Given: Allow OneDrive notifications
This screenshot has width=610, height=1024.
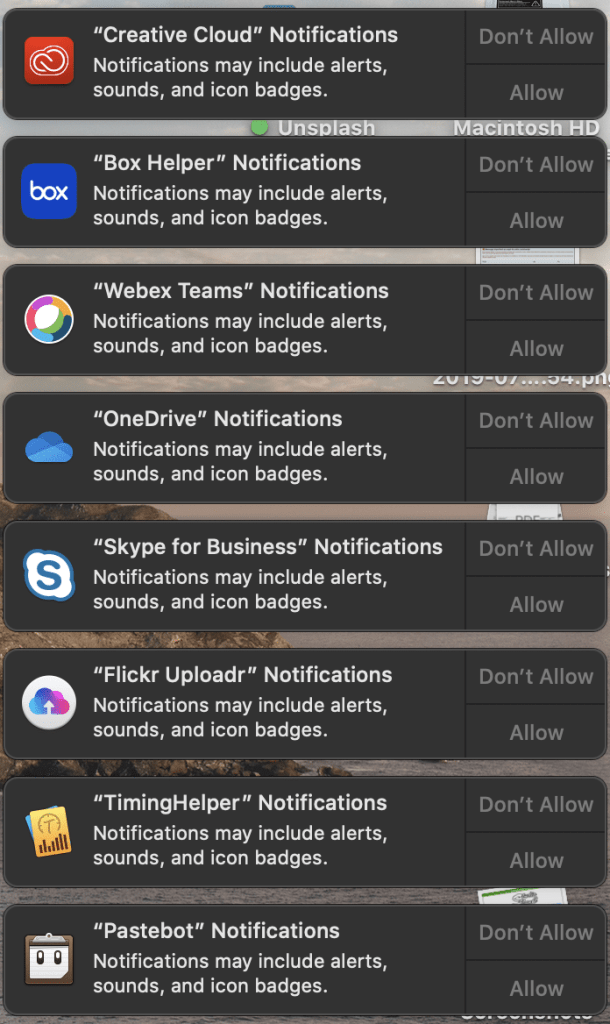Looking at the screenshot, I should (x=536, y=477).
